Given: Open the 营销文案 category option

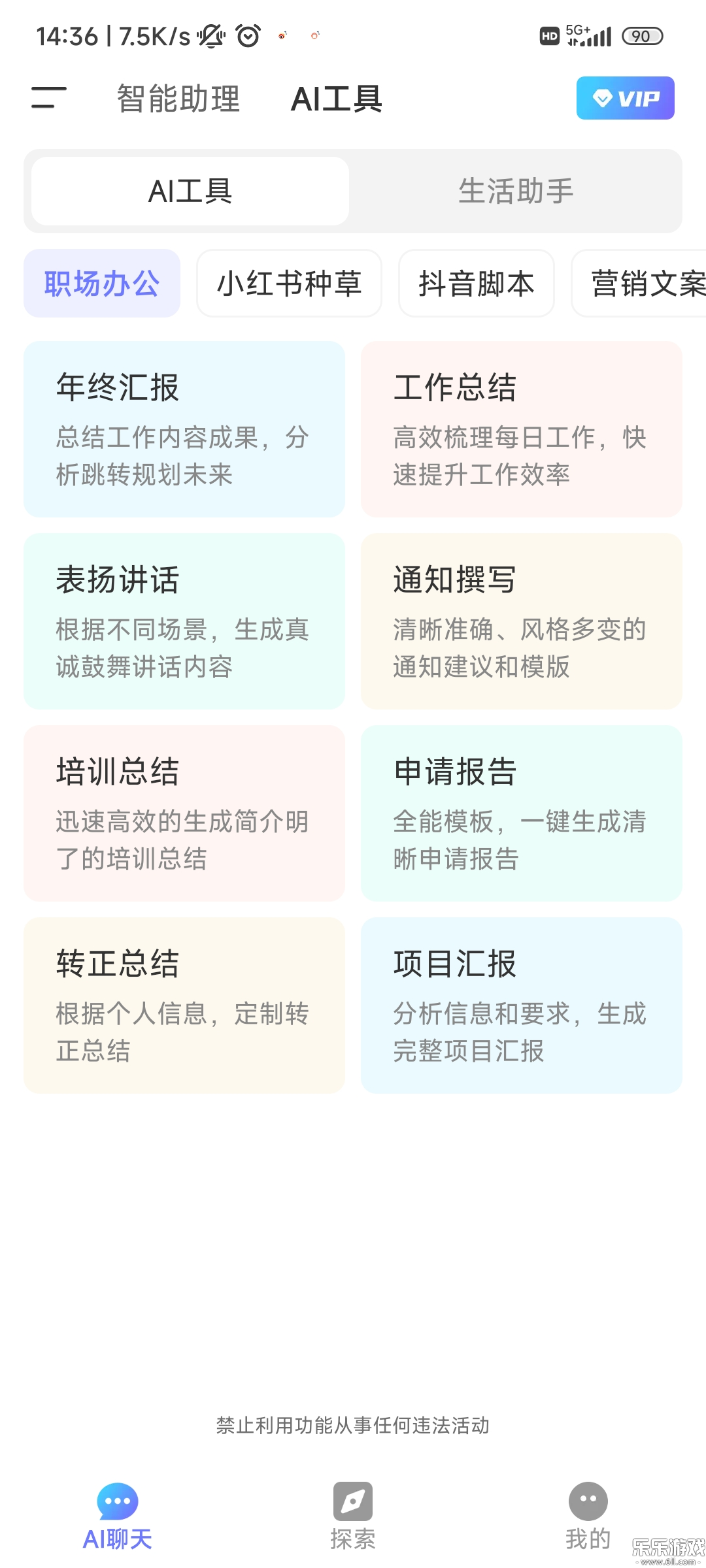Looking at the screenshot, I should (x=649, y=283).
